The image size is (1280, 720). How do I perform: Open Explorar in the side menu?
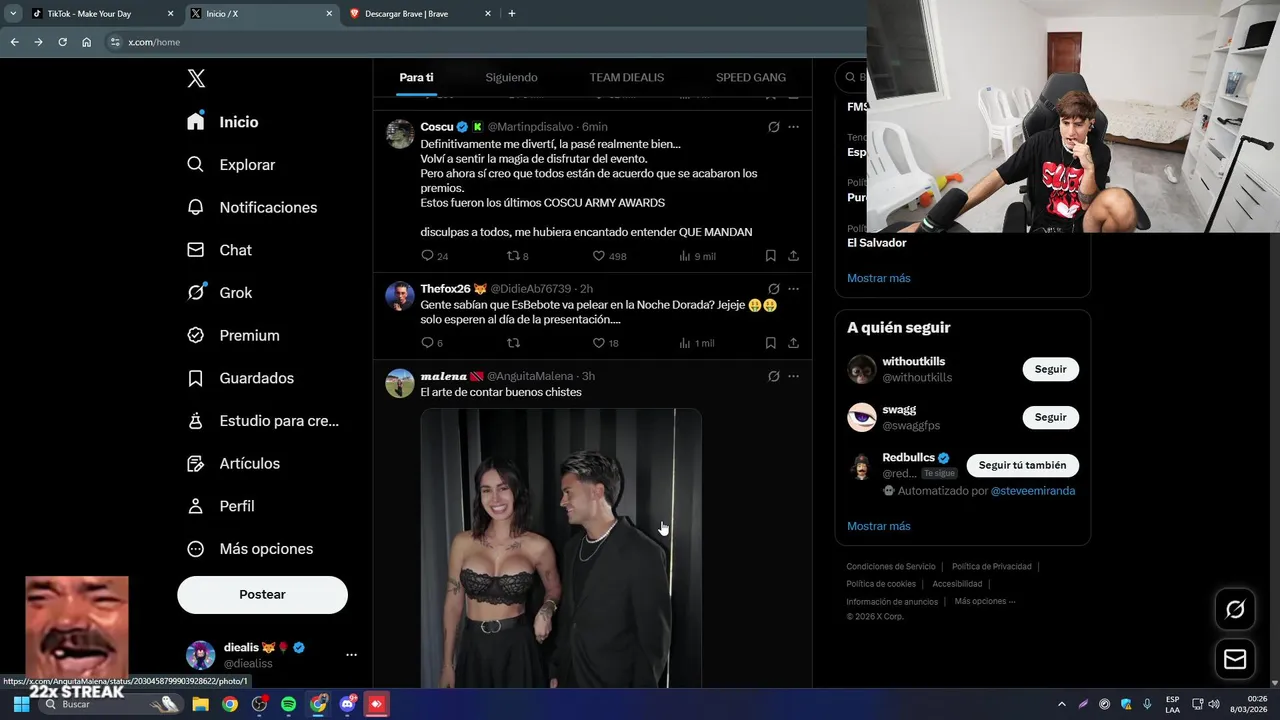coord(246,165)
